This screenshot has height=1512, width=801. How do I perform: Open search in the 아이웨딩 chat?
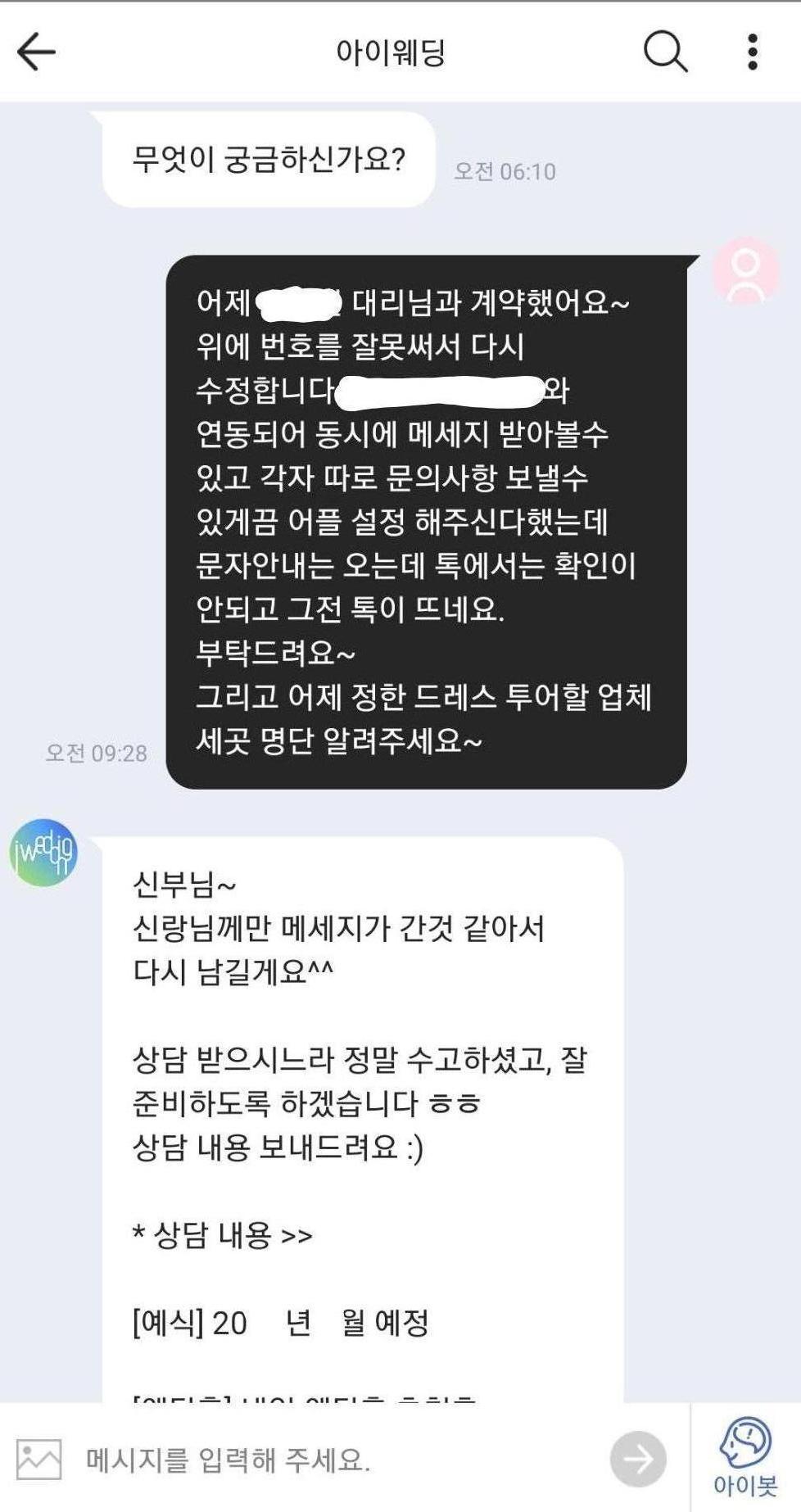[664, 52]
